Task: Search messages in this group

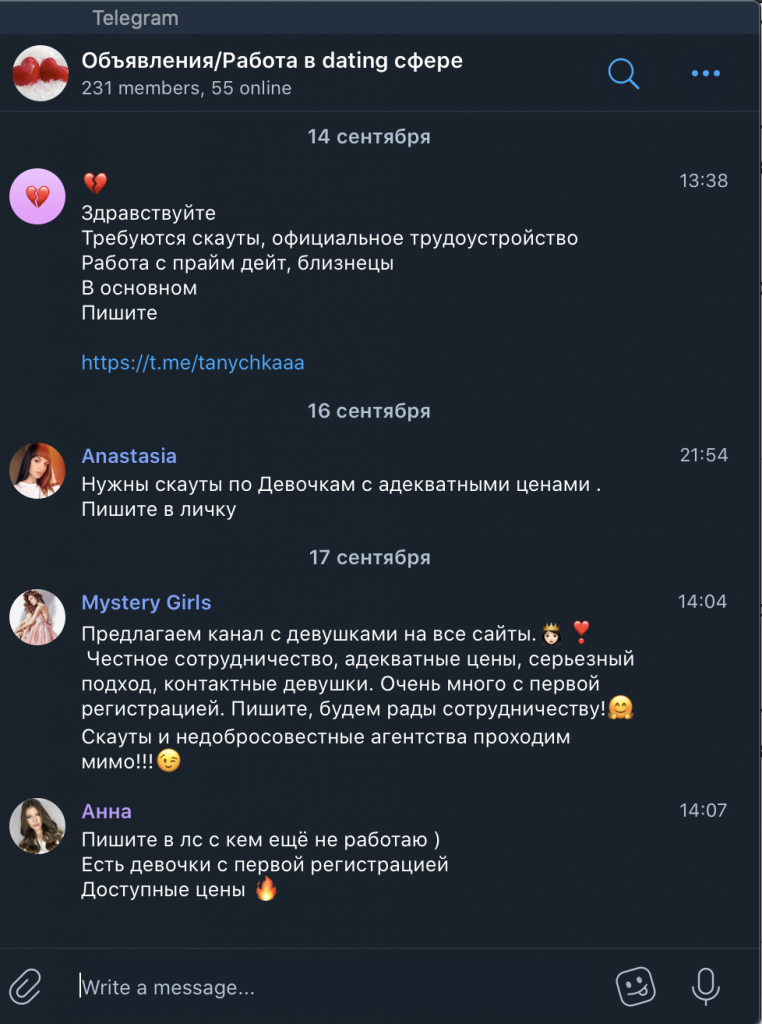Action: (623, 73)
